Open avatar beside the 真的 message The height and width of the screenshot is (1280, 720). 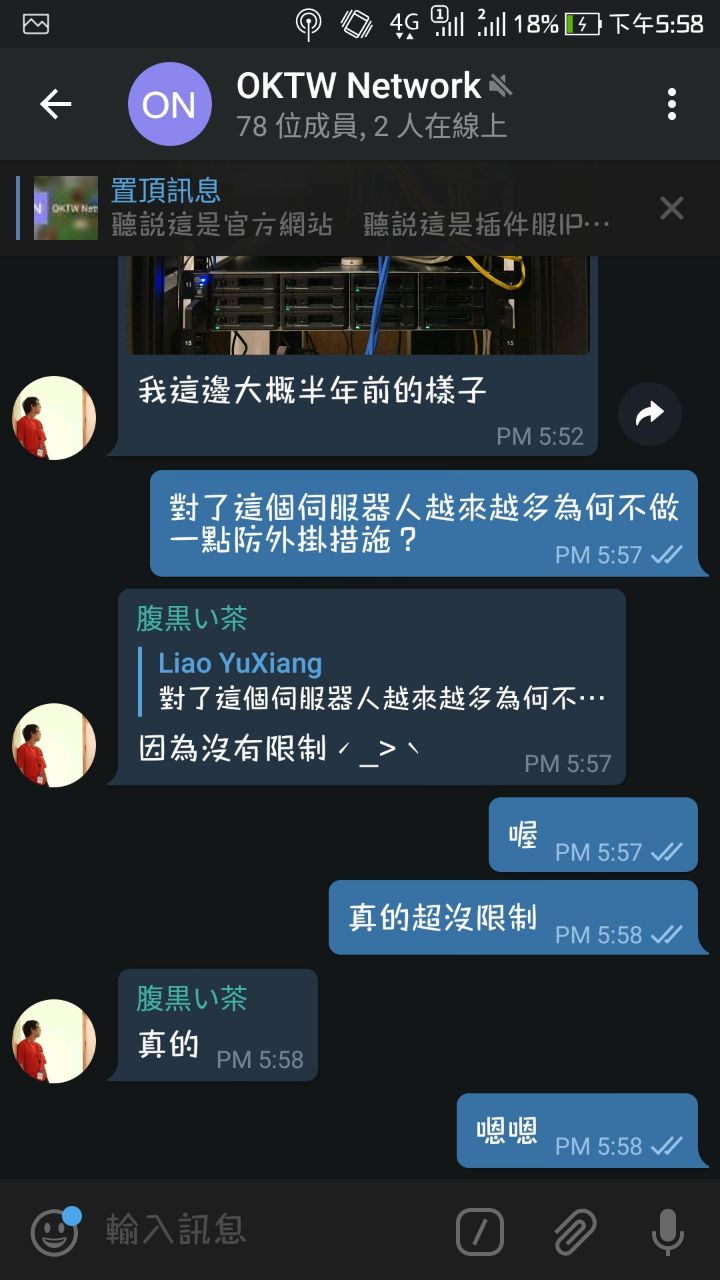click(54, 1041)
